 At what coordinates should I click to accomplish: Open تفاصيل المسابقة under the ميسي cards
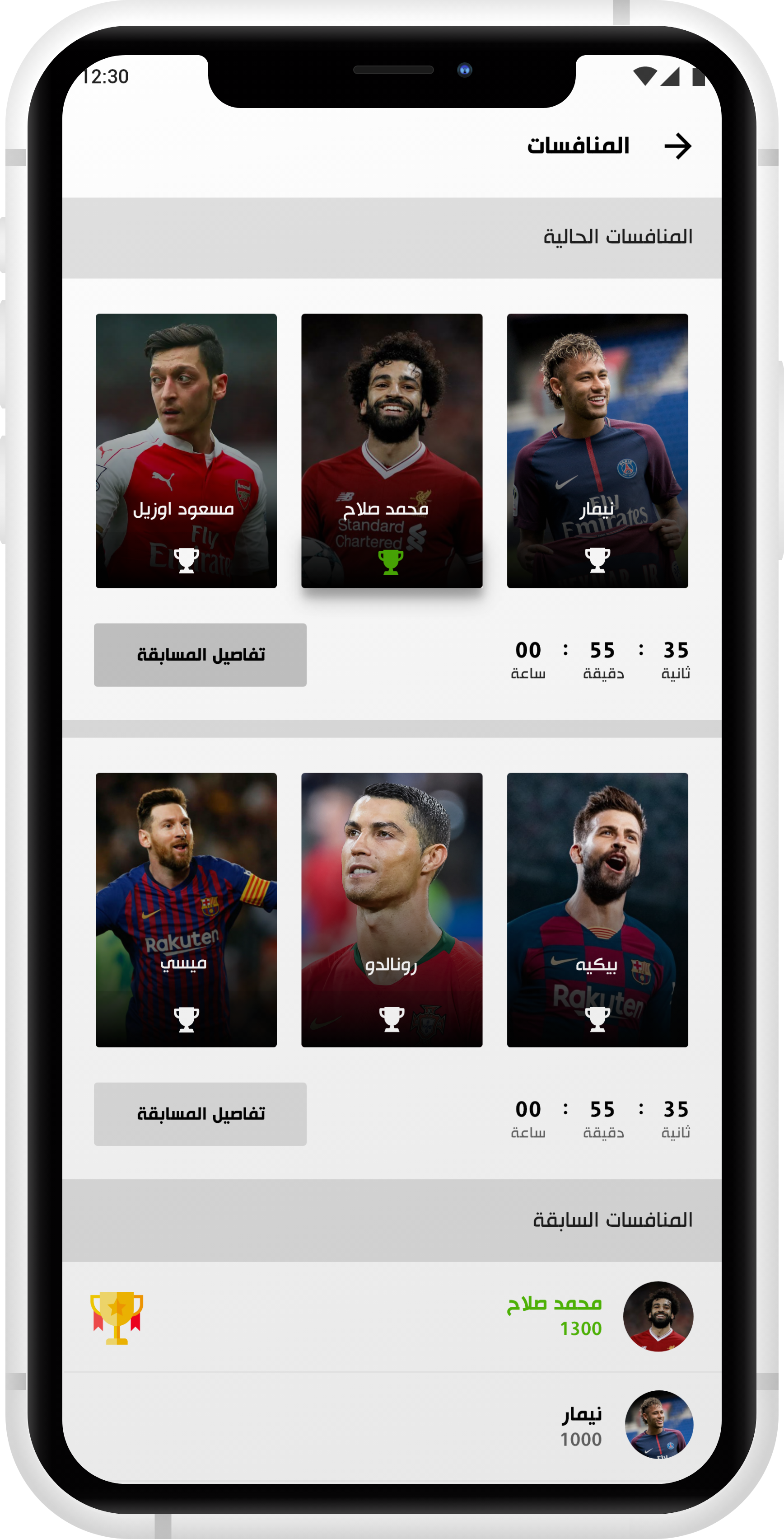(200, 1114)
